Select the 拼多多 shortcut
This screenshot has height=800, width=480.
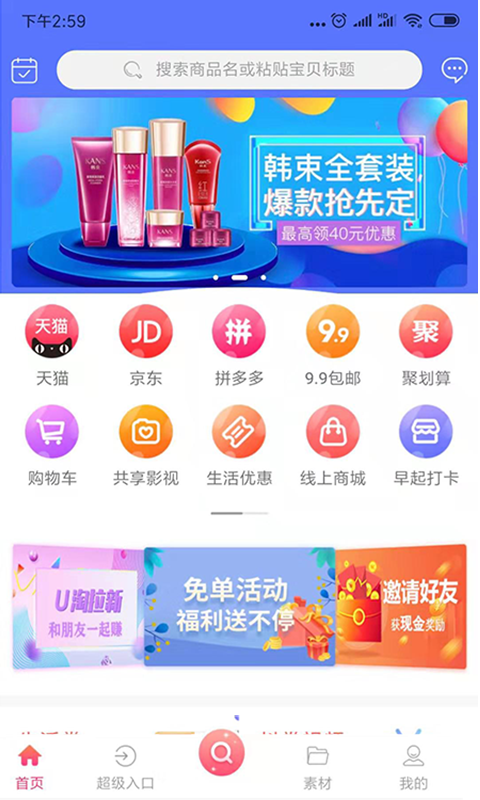click(239, 345)
